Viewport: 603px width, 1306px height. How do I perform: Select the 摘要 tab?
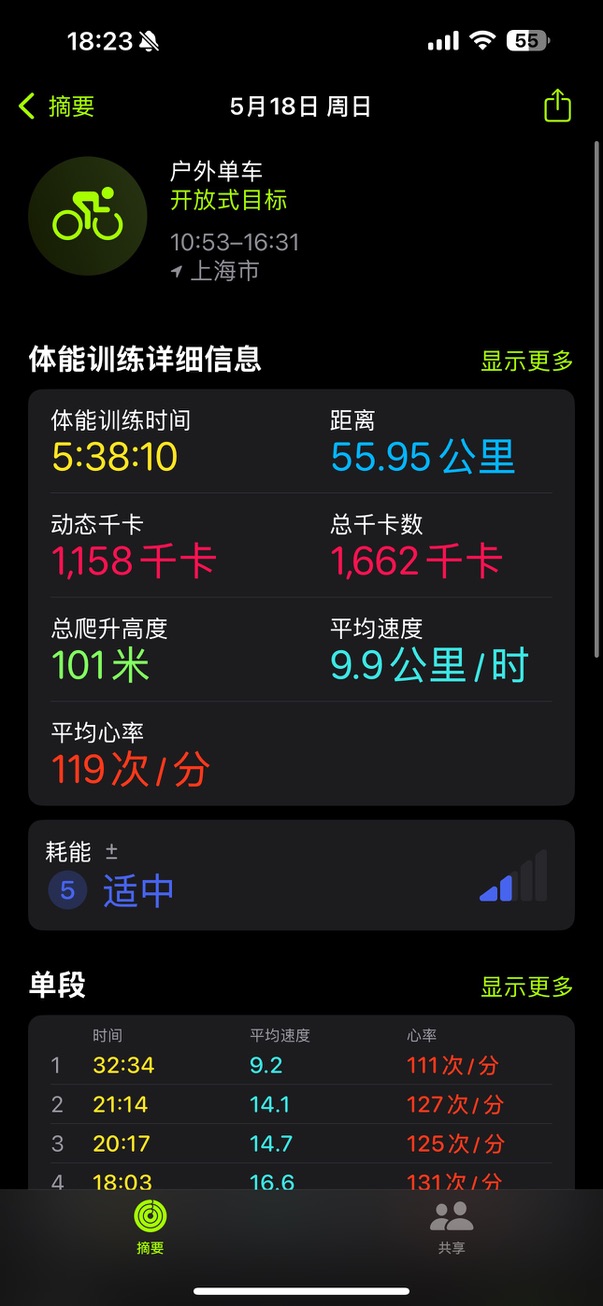[x=150, y=1227]
